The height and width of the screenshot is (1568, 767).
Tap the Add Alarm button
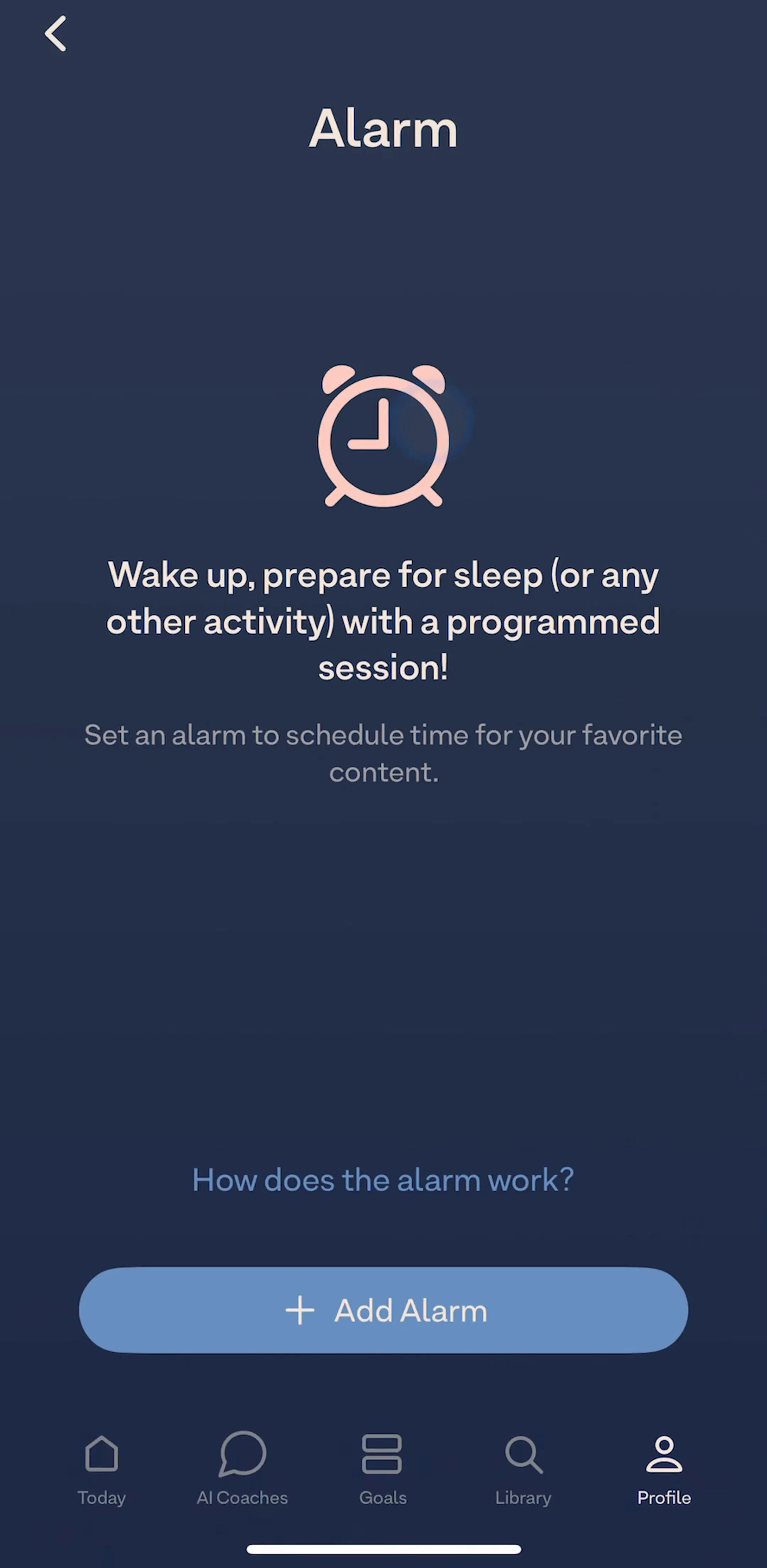point(383,1310)
